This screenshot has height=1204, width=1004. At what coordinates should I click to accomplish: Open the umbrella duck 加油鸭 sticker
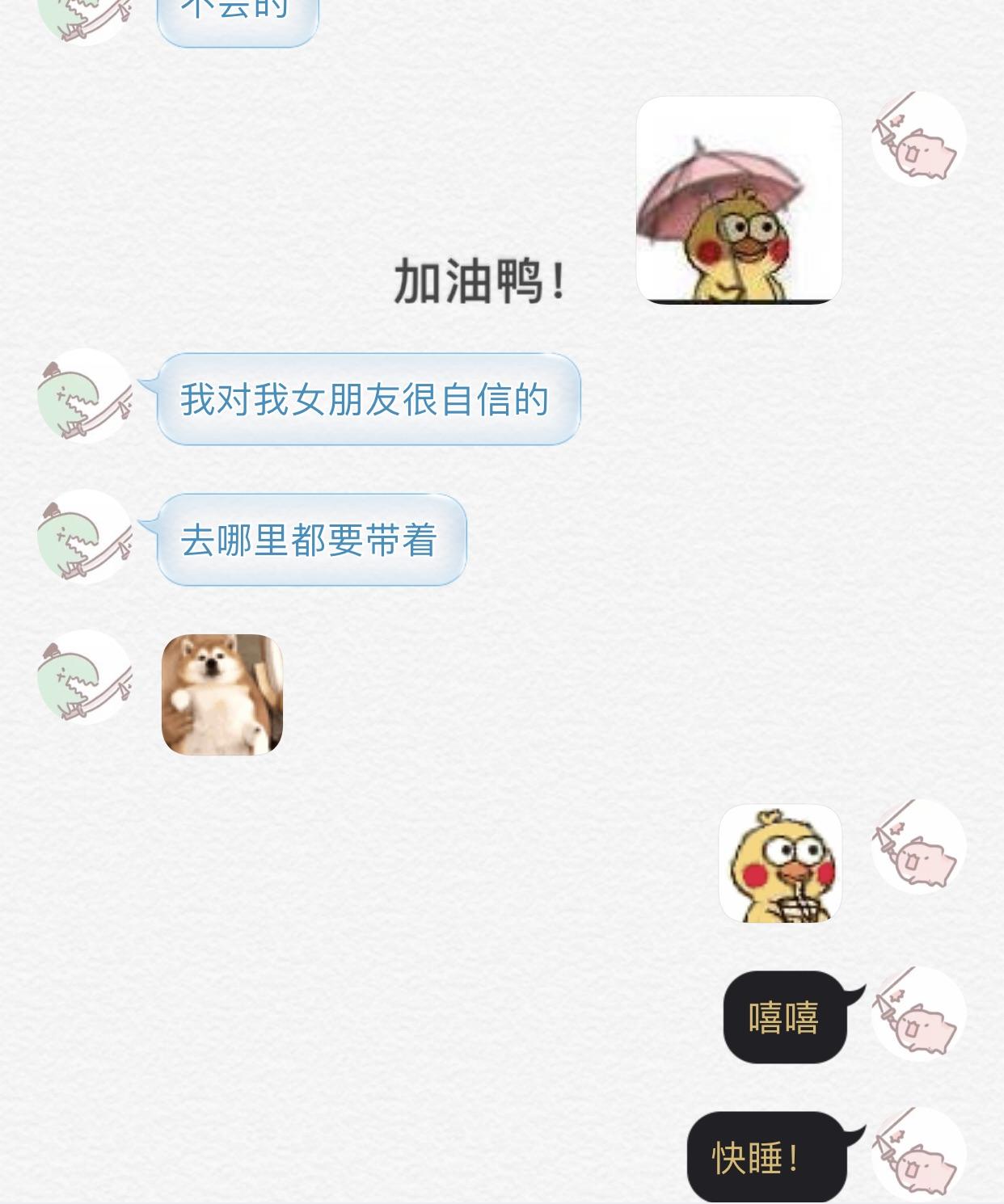coord(739,200)
